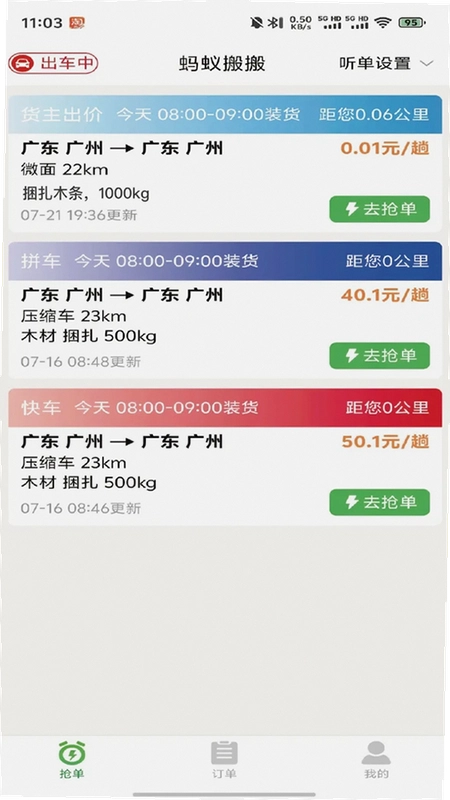The image size is (450, 800).
Task: Switch to the 抢单 tab
Action: 72,760
